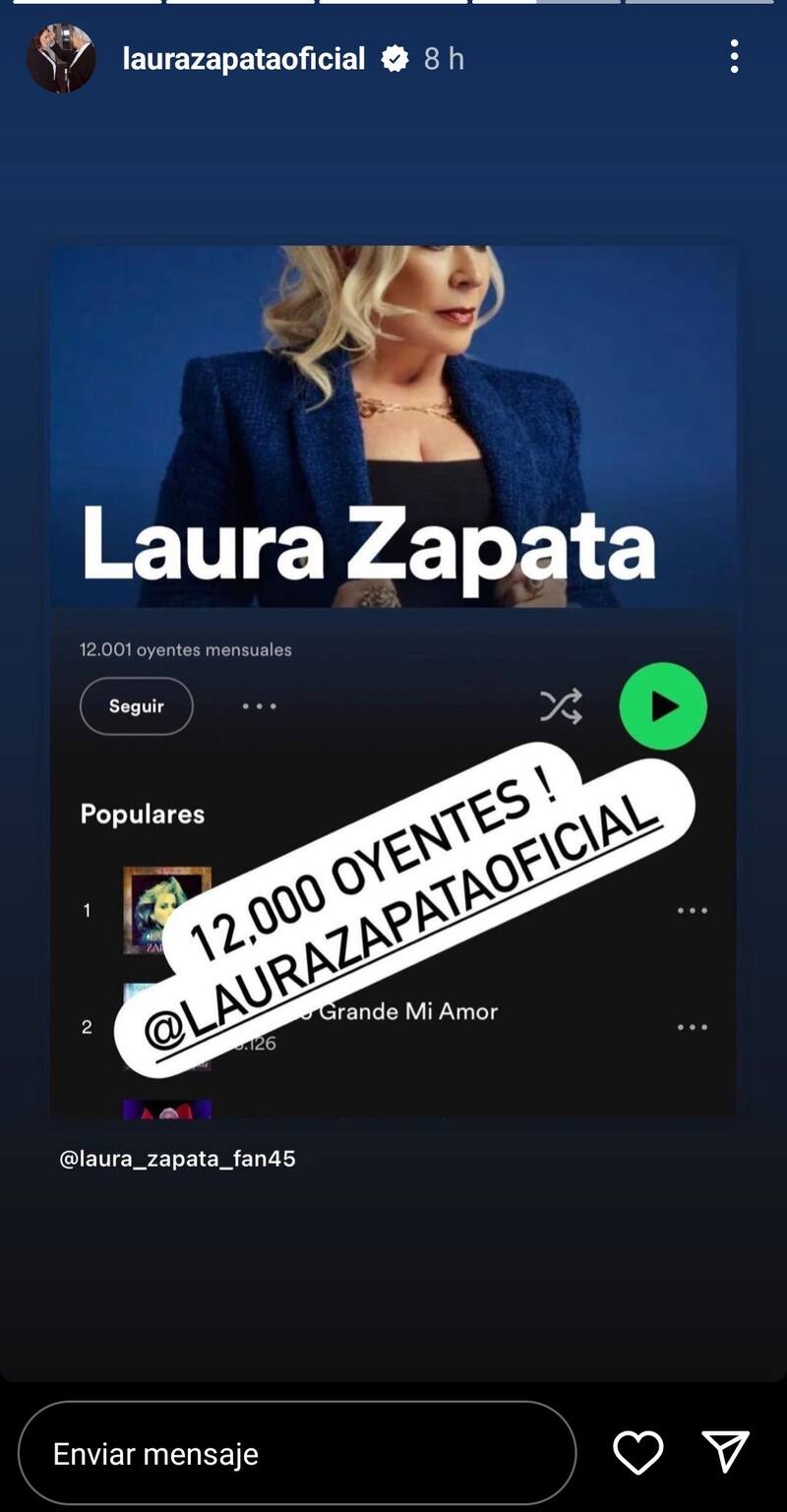The width and height of the screenshot is (787, 1512).
Task: Click the green Spotify play button
Action: (x=662, y=706)
